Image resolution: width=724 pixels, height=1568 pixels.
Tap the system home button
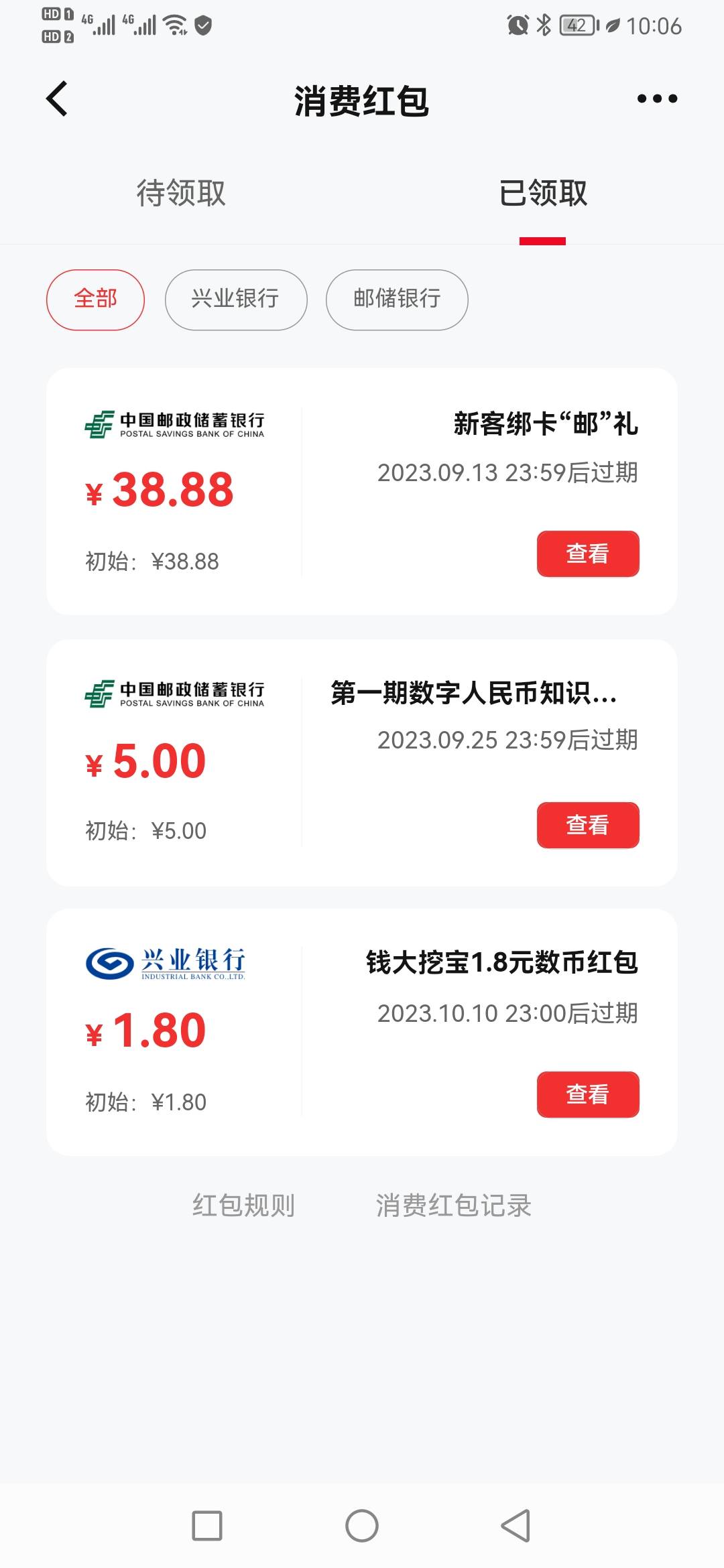click(x=362, y=1526)
